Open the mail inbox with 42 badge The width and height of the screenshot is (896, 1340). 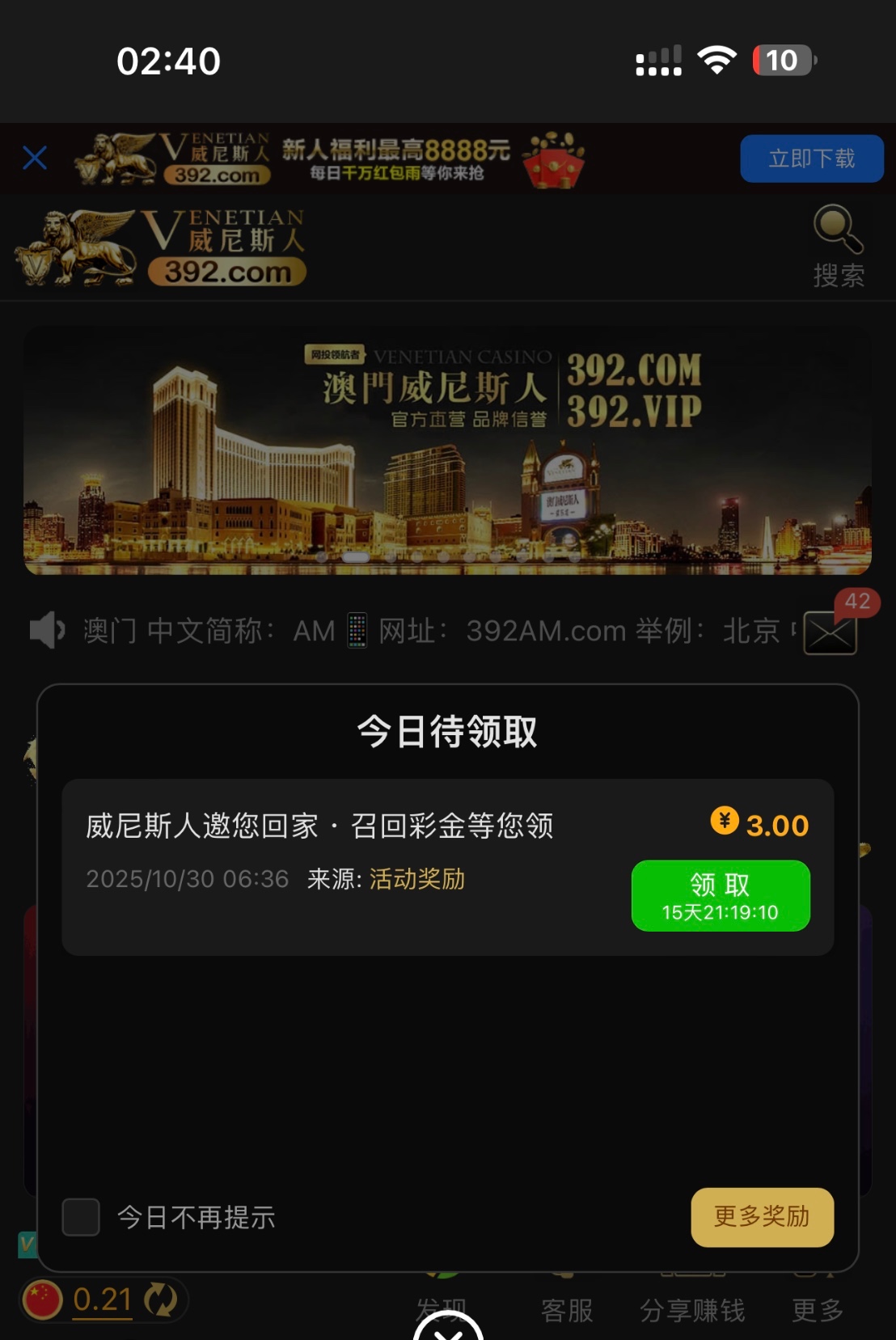point(830,633)
